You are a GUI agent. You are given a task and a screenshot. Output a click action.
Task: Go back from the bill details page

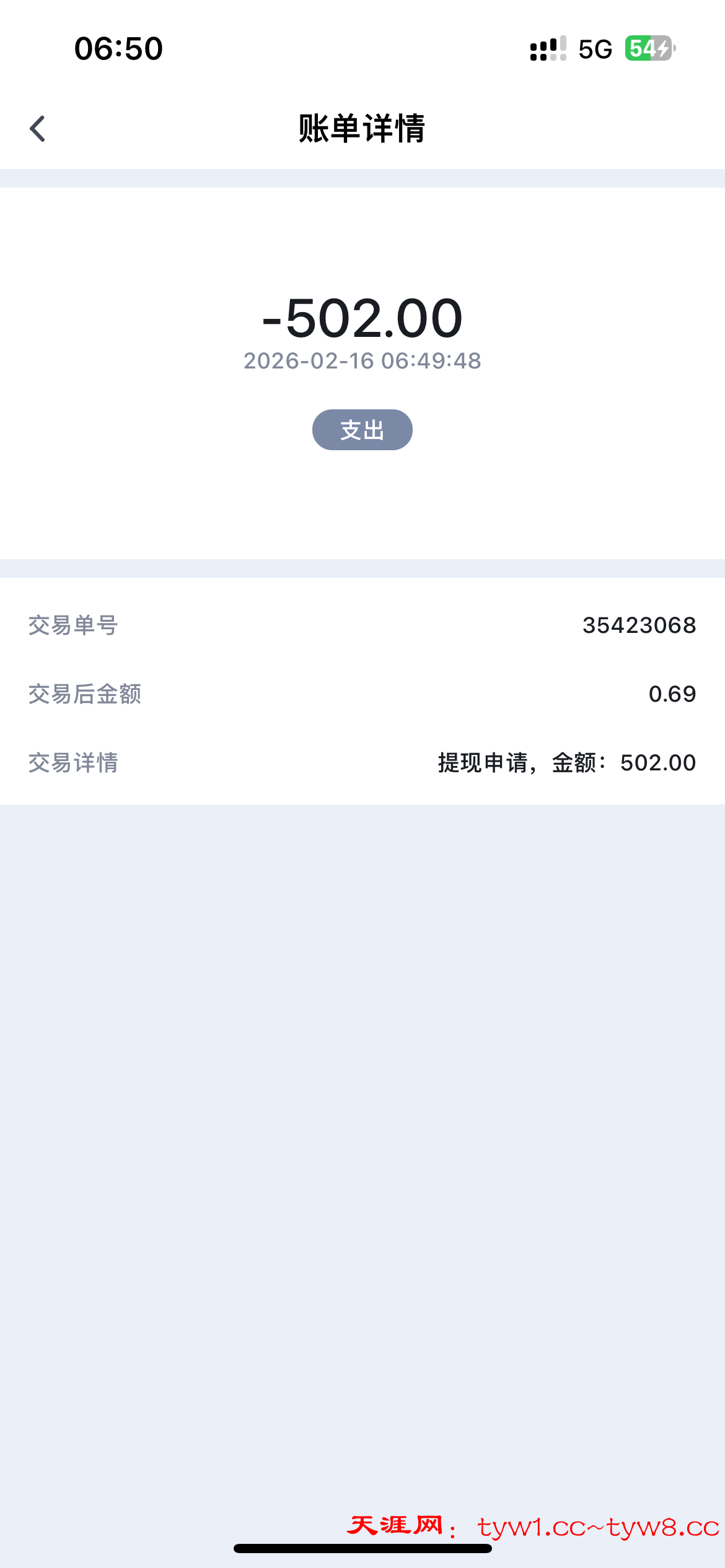[38, 129]
